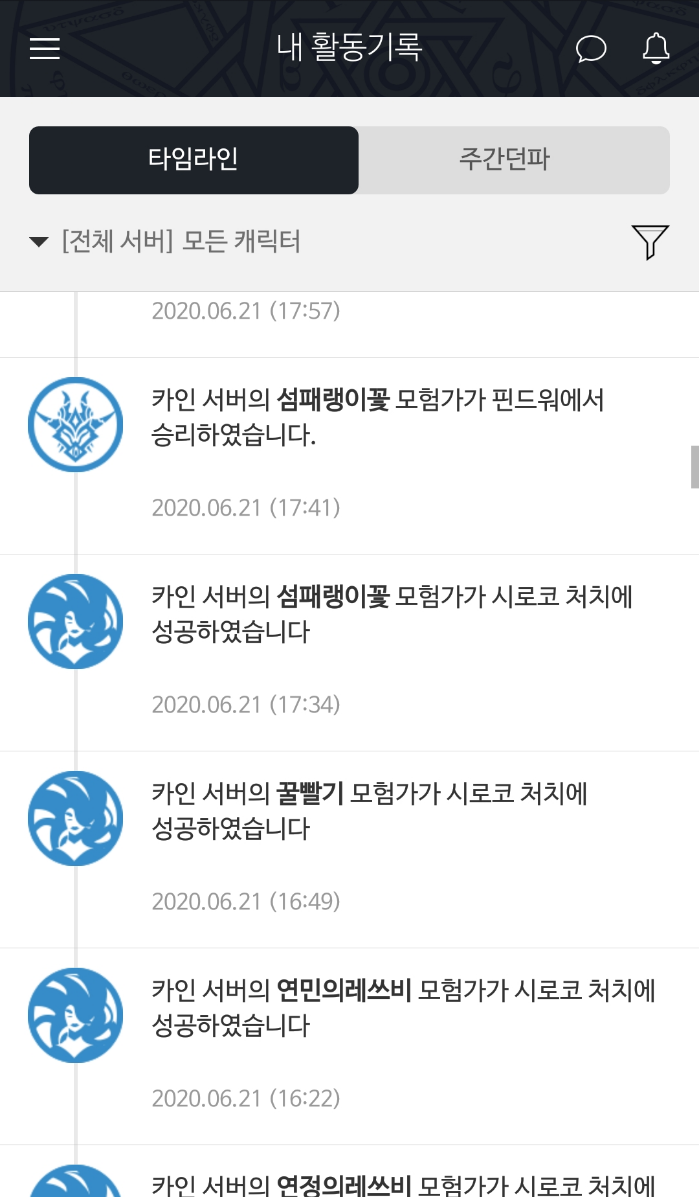Viewport: 699px width, 1197px height.
Task: Switch to the 타임라인 tab
Action: click(x=193, y=160)
